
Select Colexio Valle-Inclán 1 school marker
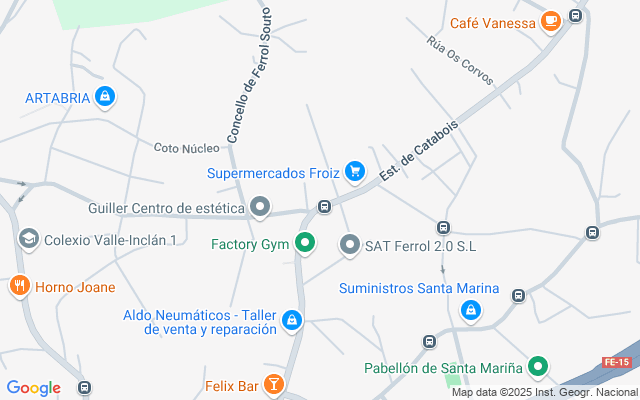coord(28,239)
